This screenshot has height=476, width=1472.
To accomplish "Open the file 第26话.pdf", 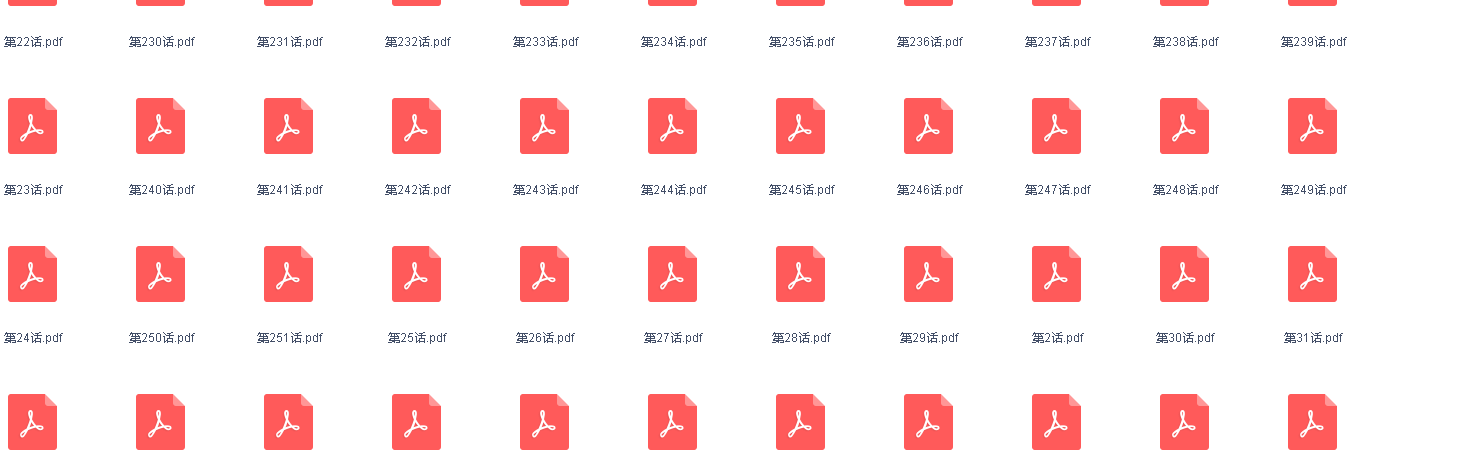I will pyautogui.click(x=544, y=275).
